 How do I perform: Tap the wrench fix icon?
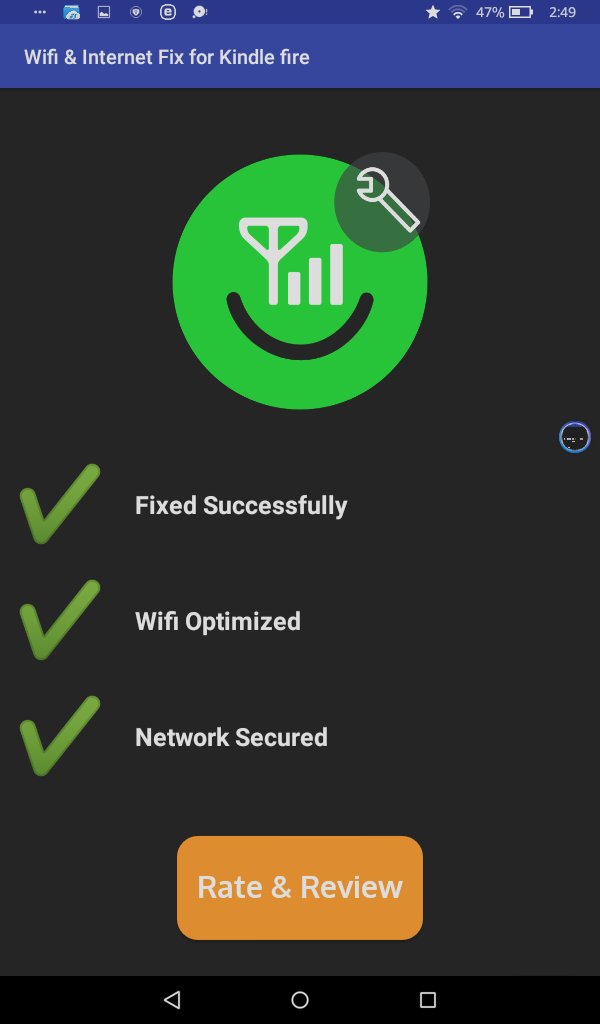point(383,201)
